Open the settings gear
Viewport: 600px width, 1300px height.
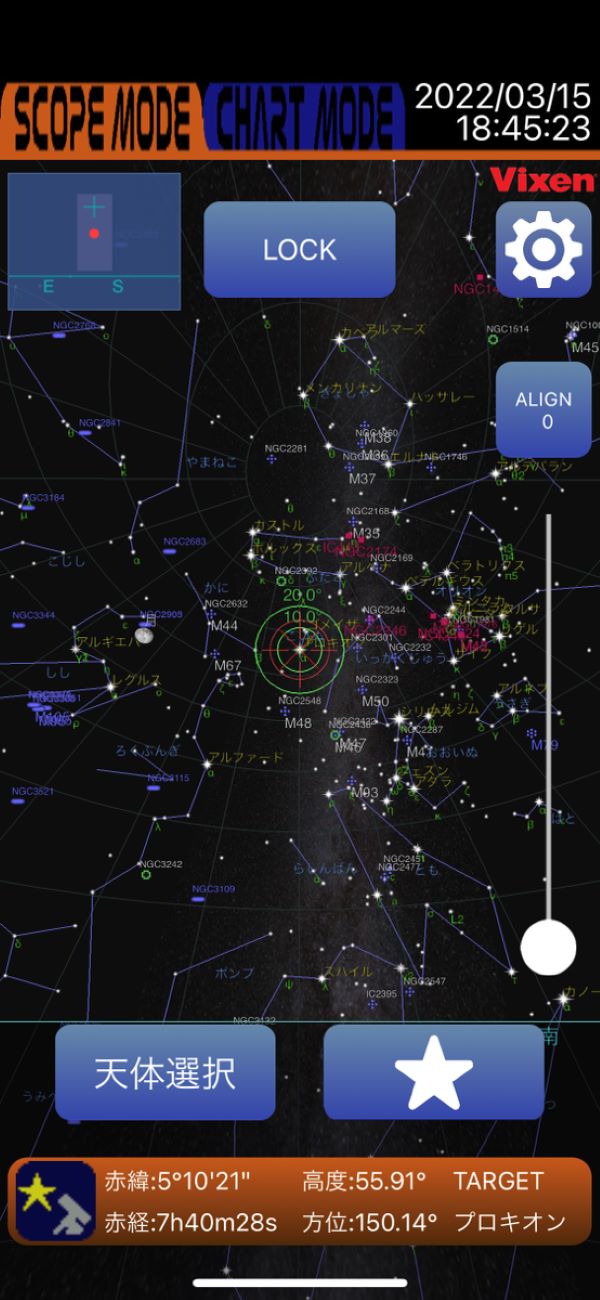543,250
